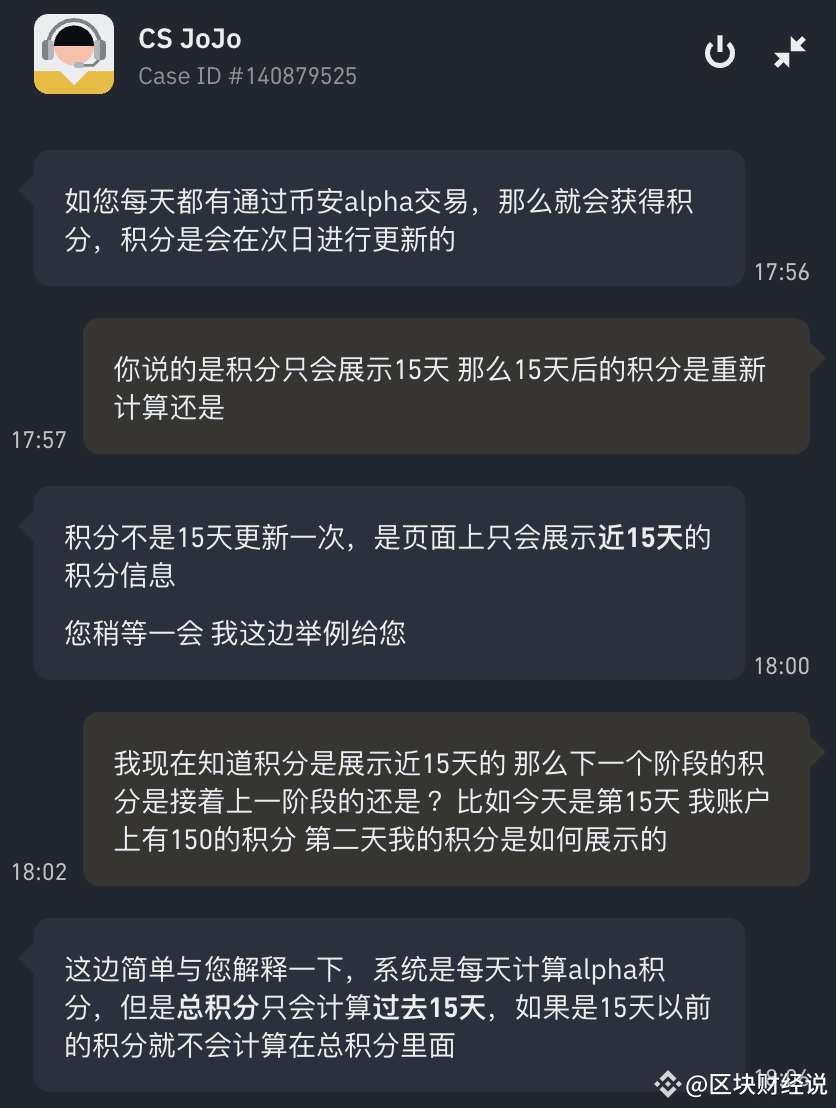The width and height of the screenshot is (836, 1108).
Task: Select the power button in the header
Action: coord(720,54)
